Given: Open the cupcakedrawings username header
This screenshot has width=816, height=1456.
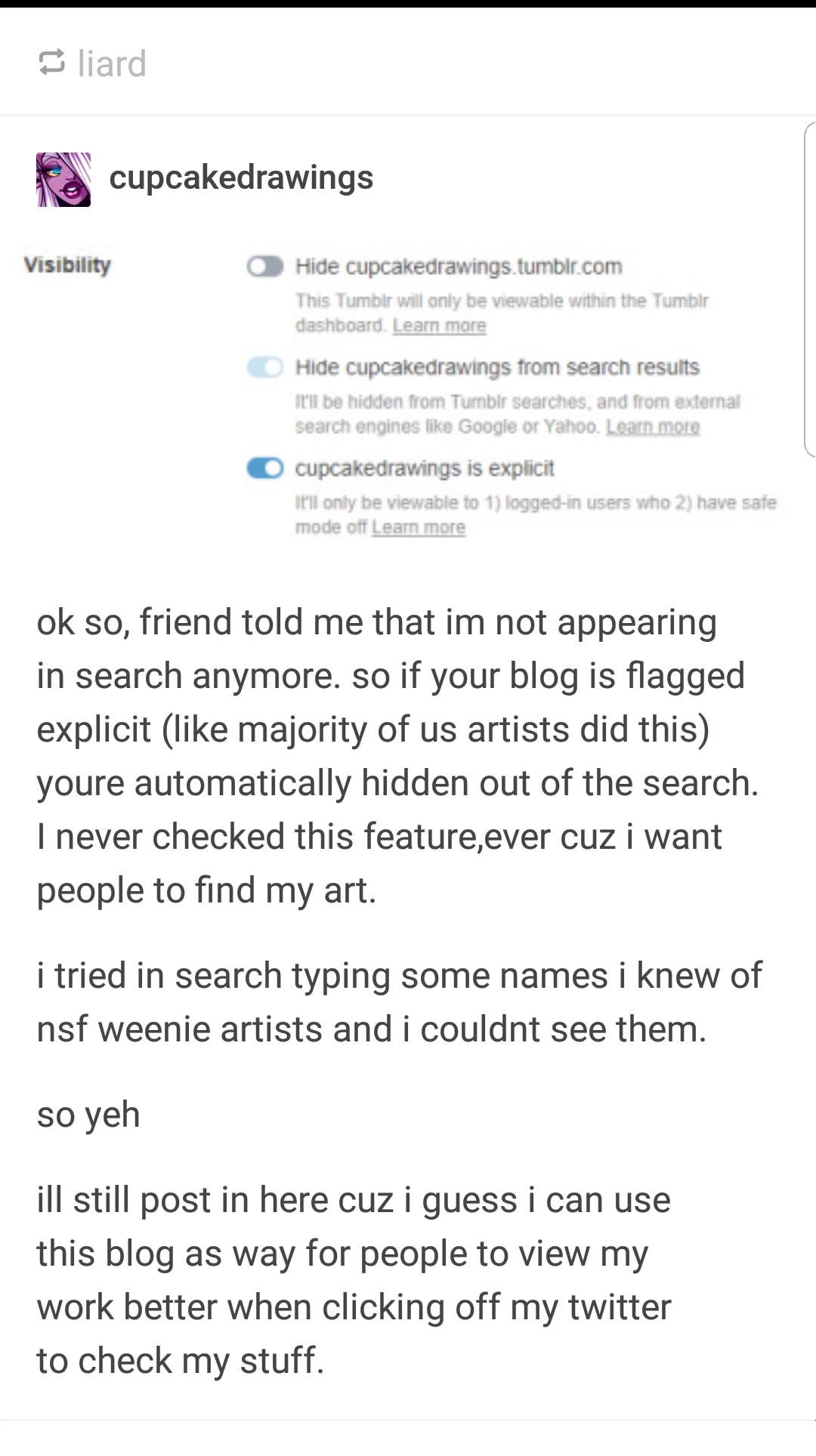Looking at the screenshot, I should coord(242,178).
